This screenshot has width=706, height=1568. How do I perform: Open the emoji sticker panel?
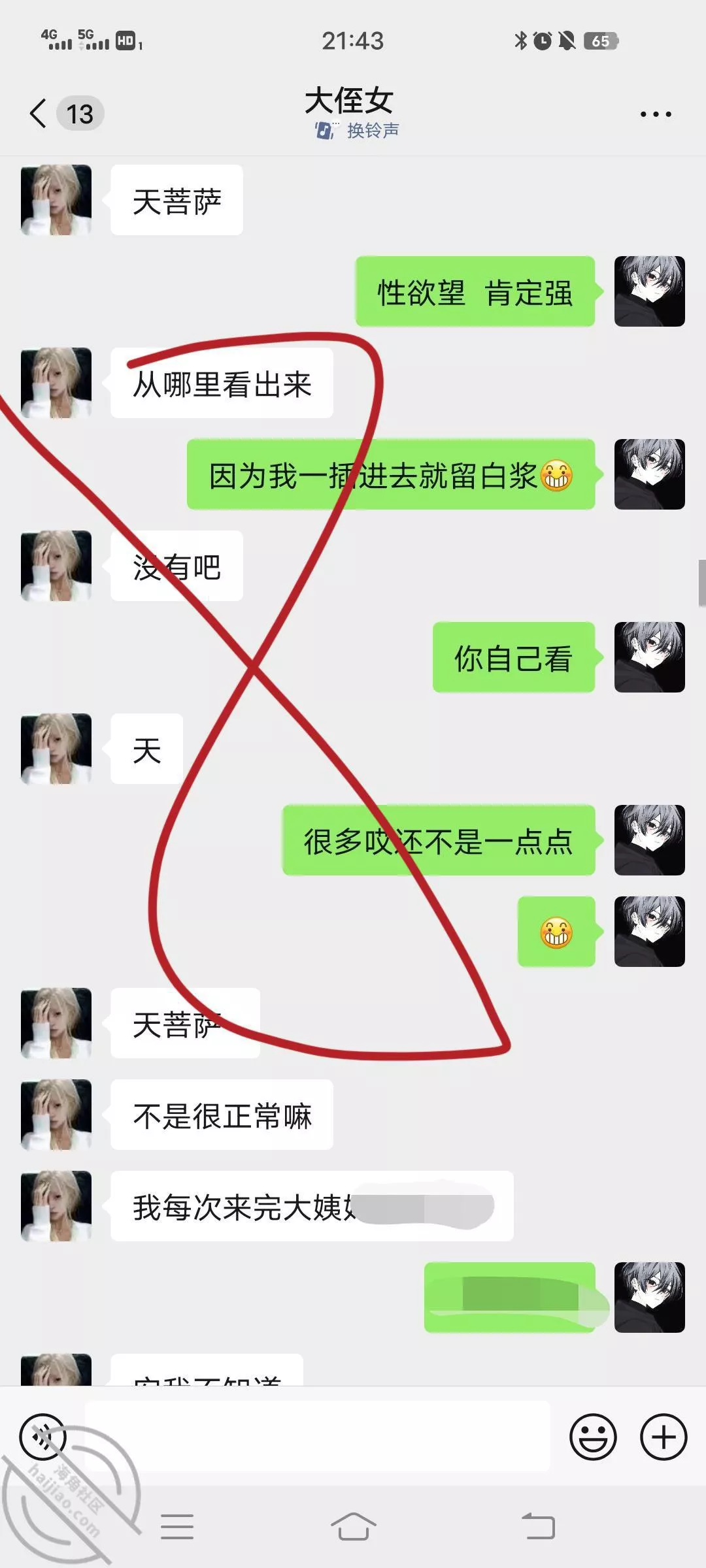click(593, 1437)
